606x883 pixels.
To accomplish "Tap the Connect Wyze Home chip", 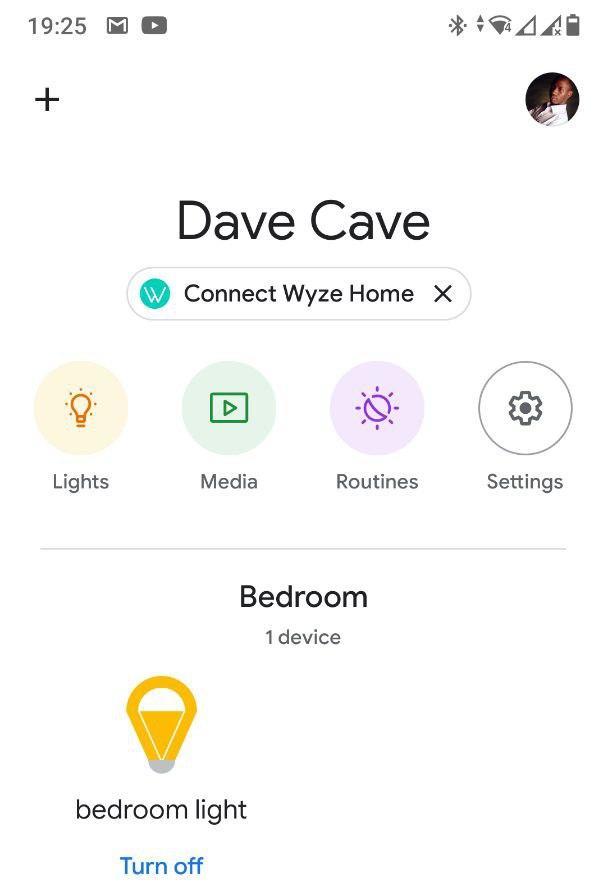I will coord(284,294).
